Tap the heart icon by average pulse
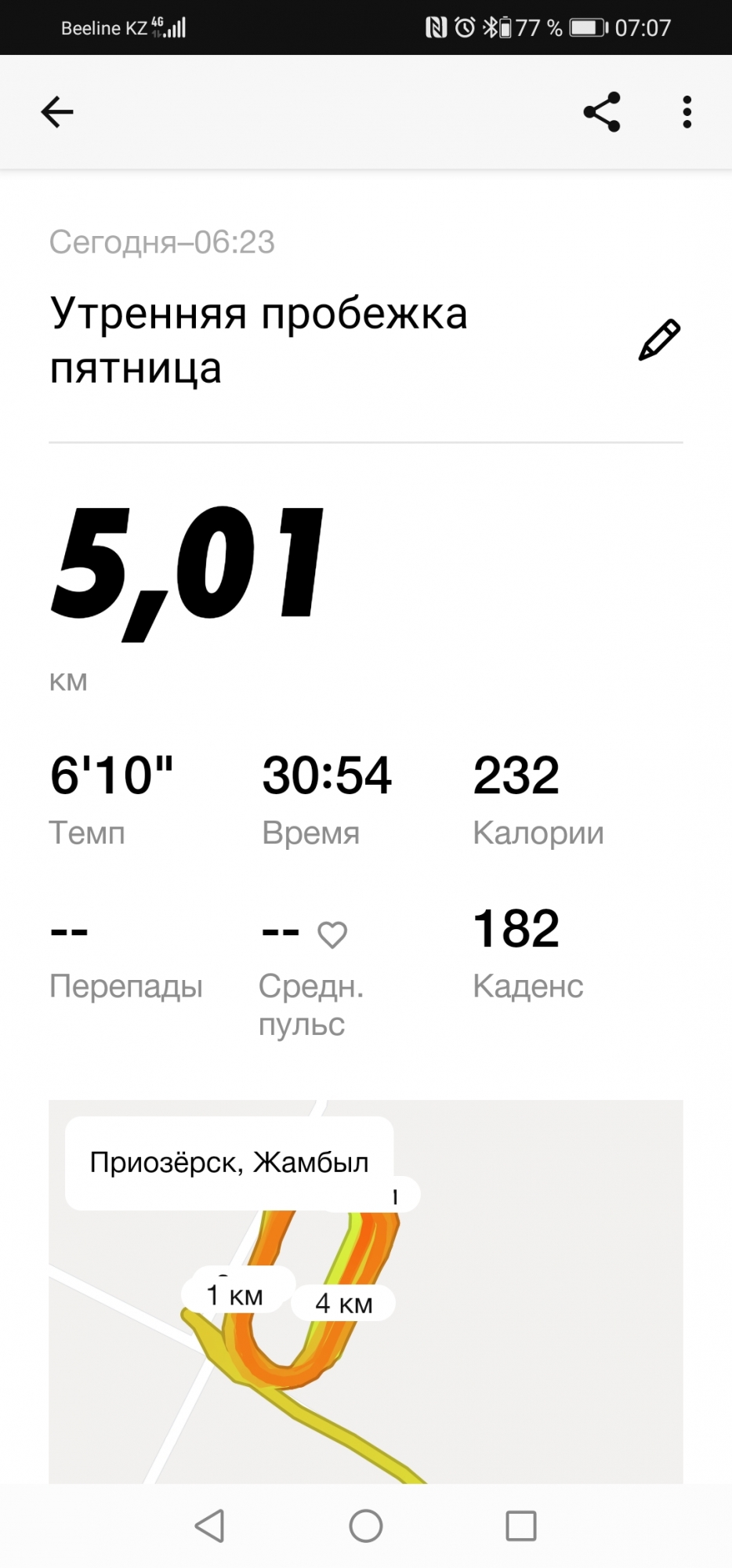Screen dimensions: 732x1568 332,934
